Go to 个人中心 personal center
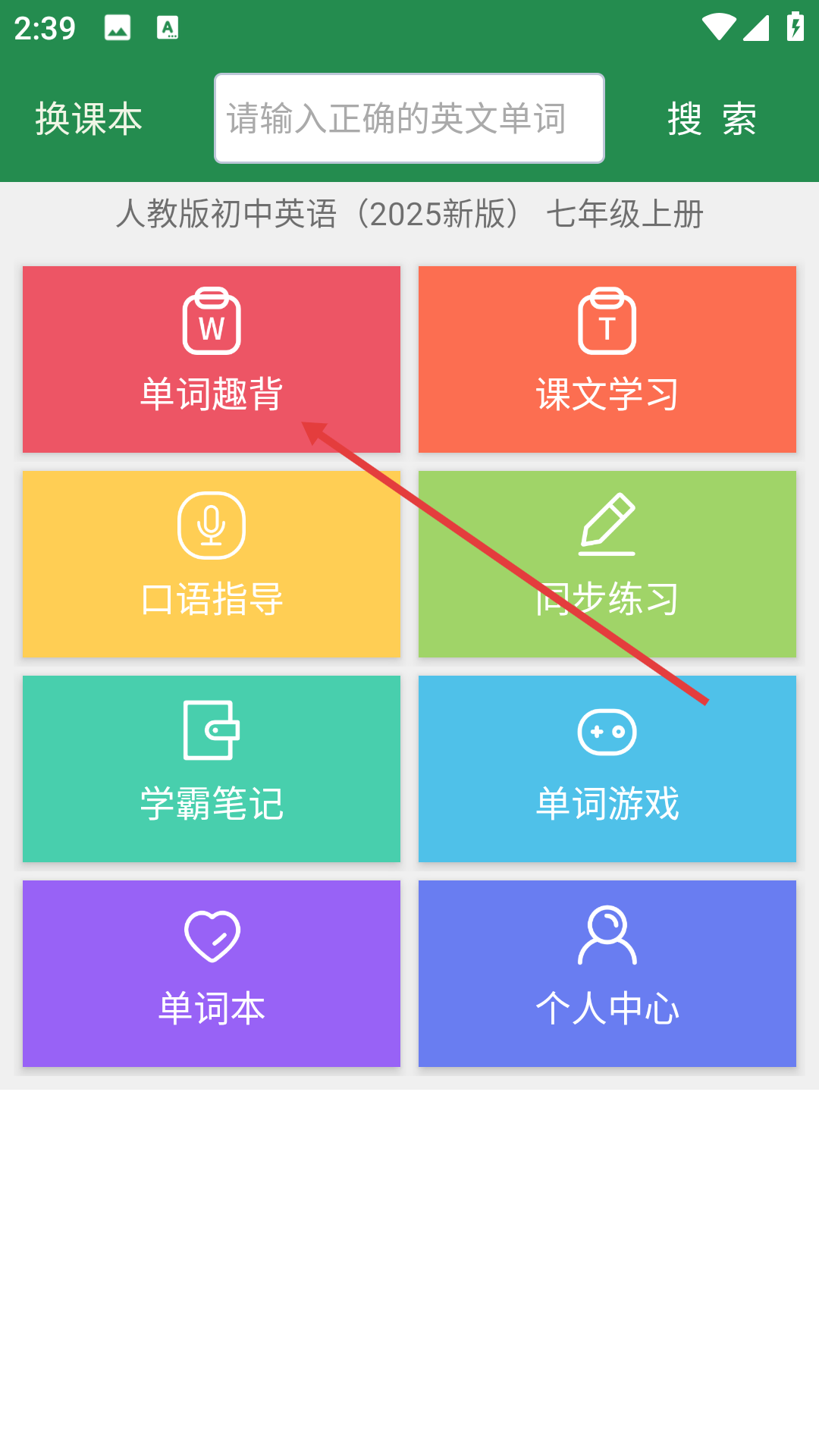This screenshot has height=1456, width=819. point(607,974)
